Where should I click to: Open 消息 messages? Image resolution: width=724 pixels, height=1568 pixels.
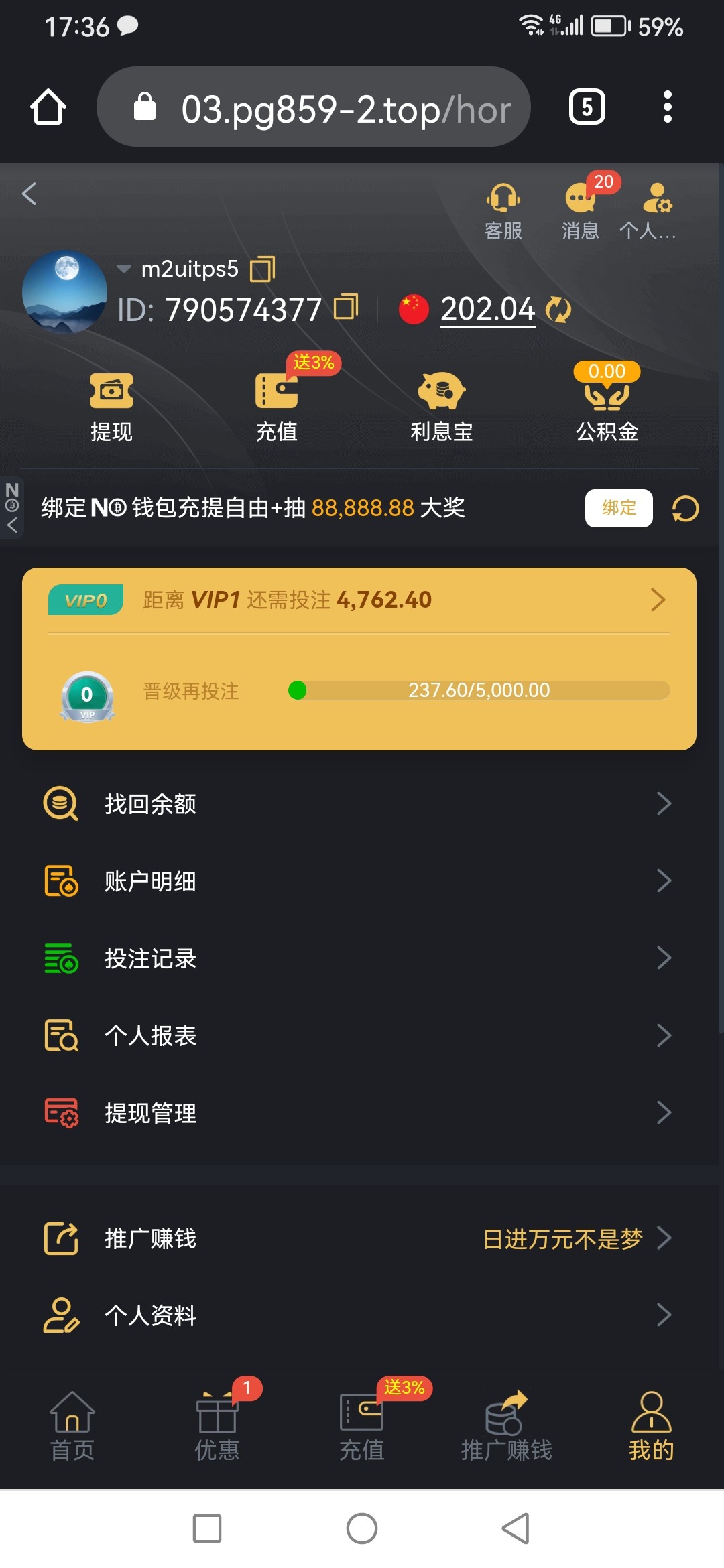click(581, 211)
